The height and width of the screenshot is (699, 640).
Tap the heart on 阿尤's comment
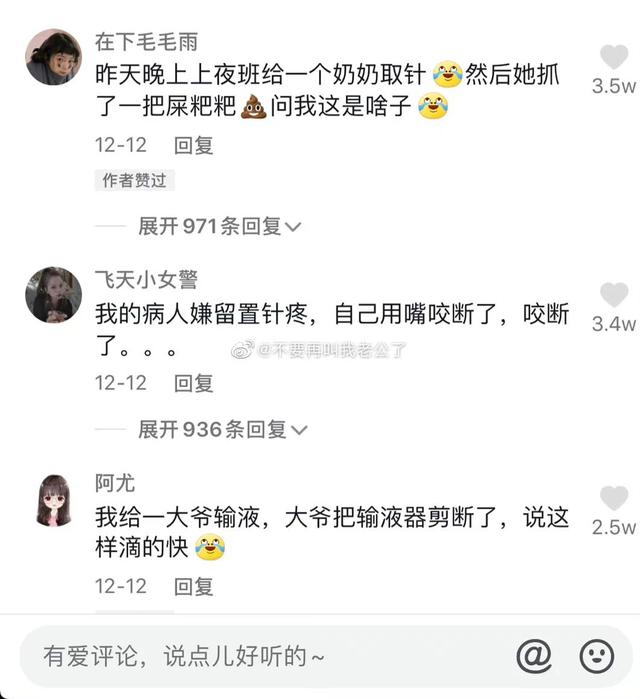(613, 498)
